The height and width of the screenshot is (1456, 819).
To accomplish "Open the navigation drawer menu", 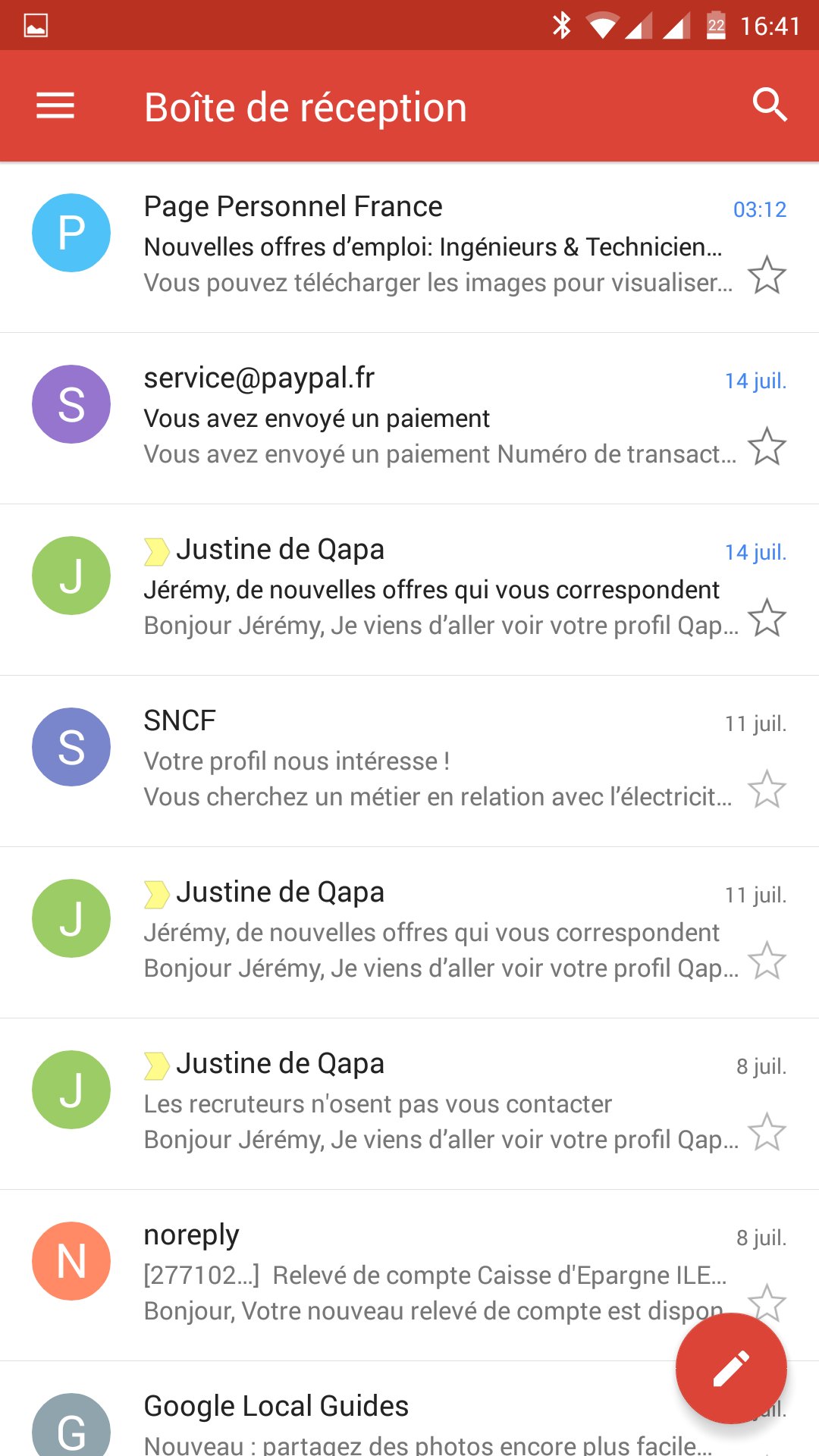I will [55, 106].
